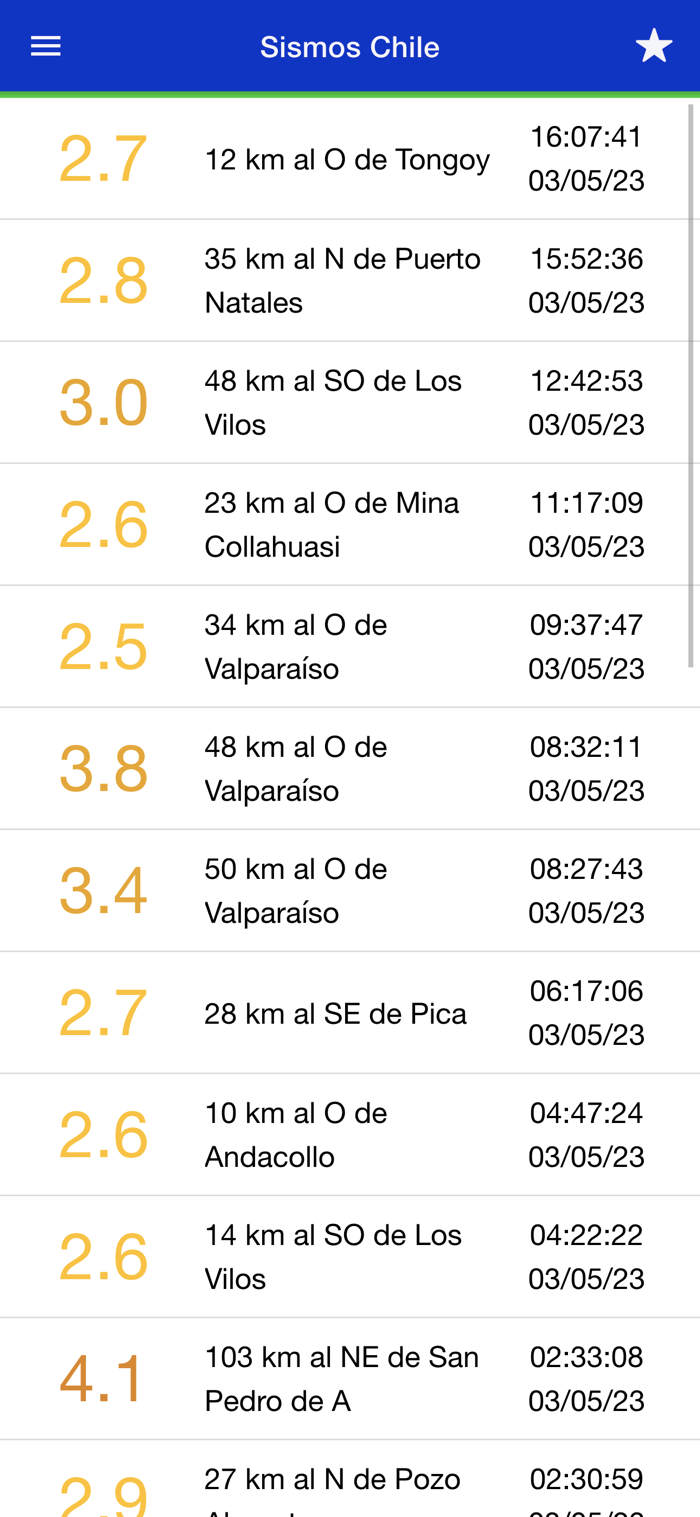Screen dimensions: 700x1517
Task: View the Puerto Natales 2.8 earthquake details
Action: pyautogui.click(x=347, y=281)
